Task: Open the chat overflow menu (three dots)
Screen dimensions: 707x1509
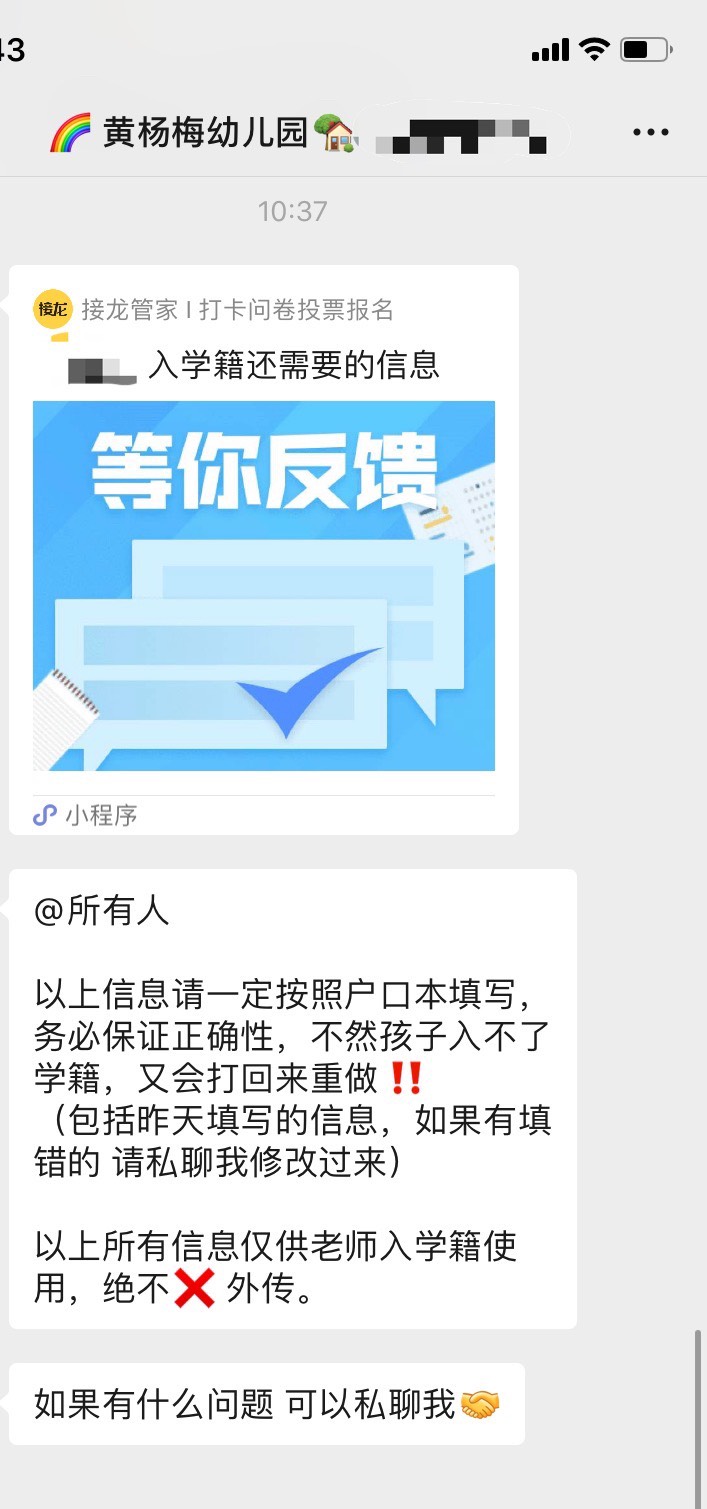Action: [651, 132]
